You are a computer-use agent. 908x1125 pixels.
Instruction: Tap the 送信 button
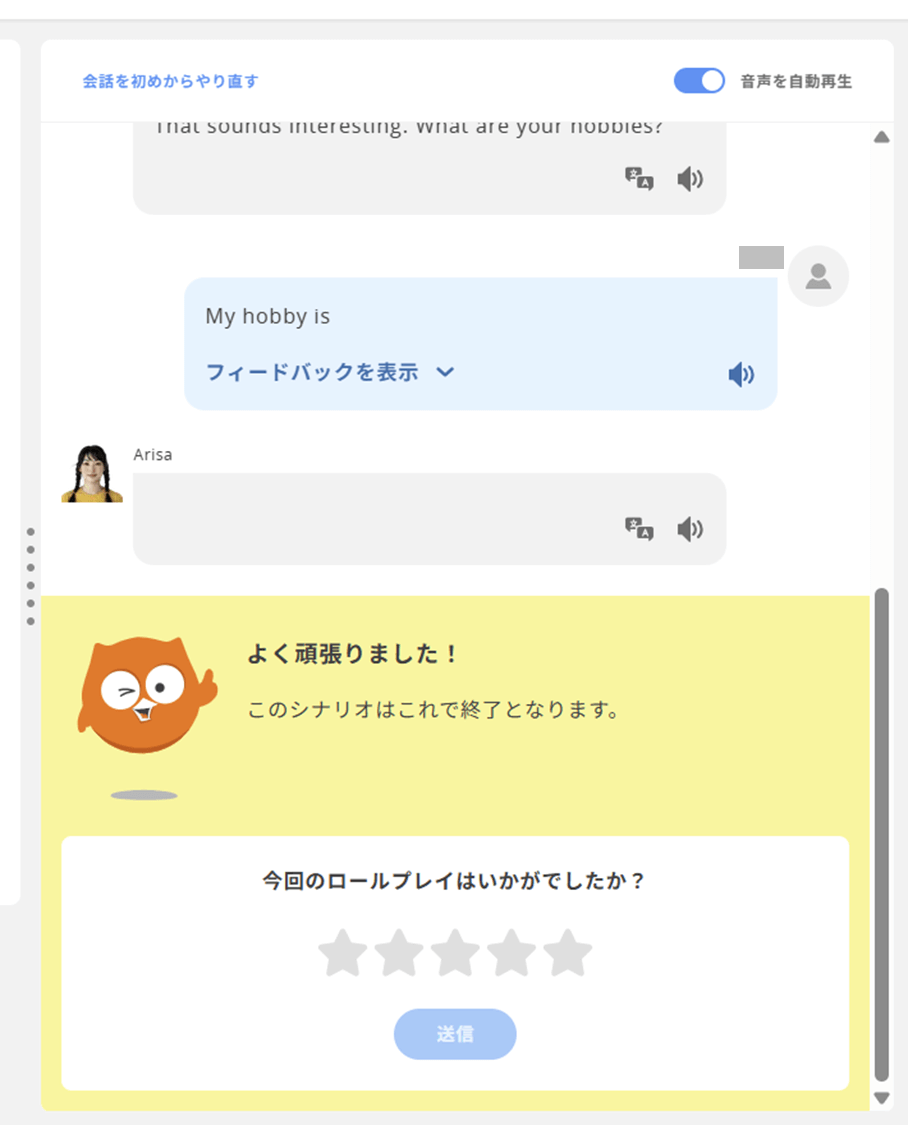coord(455,1034)
